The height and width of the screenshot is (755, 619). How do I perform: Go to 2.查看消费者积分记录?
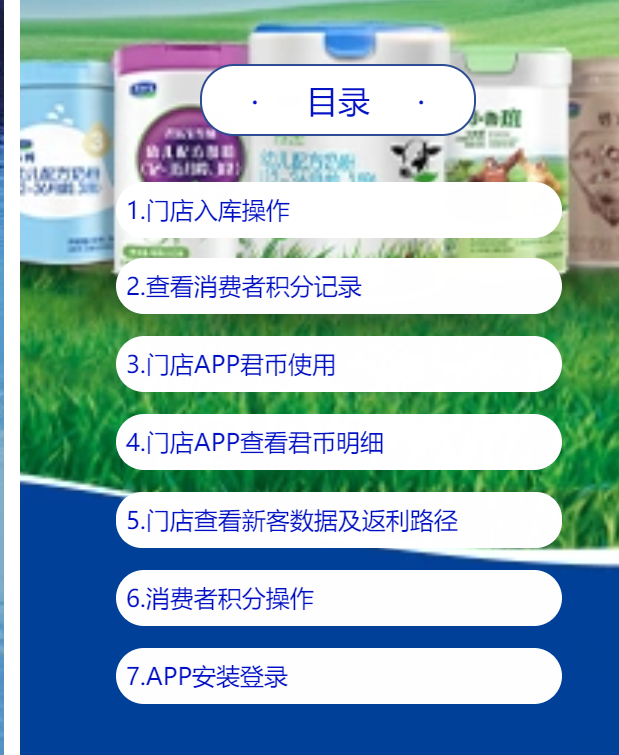point(338,287)
